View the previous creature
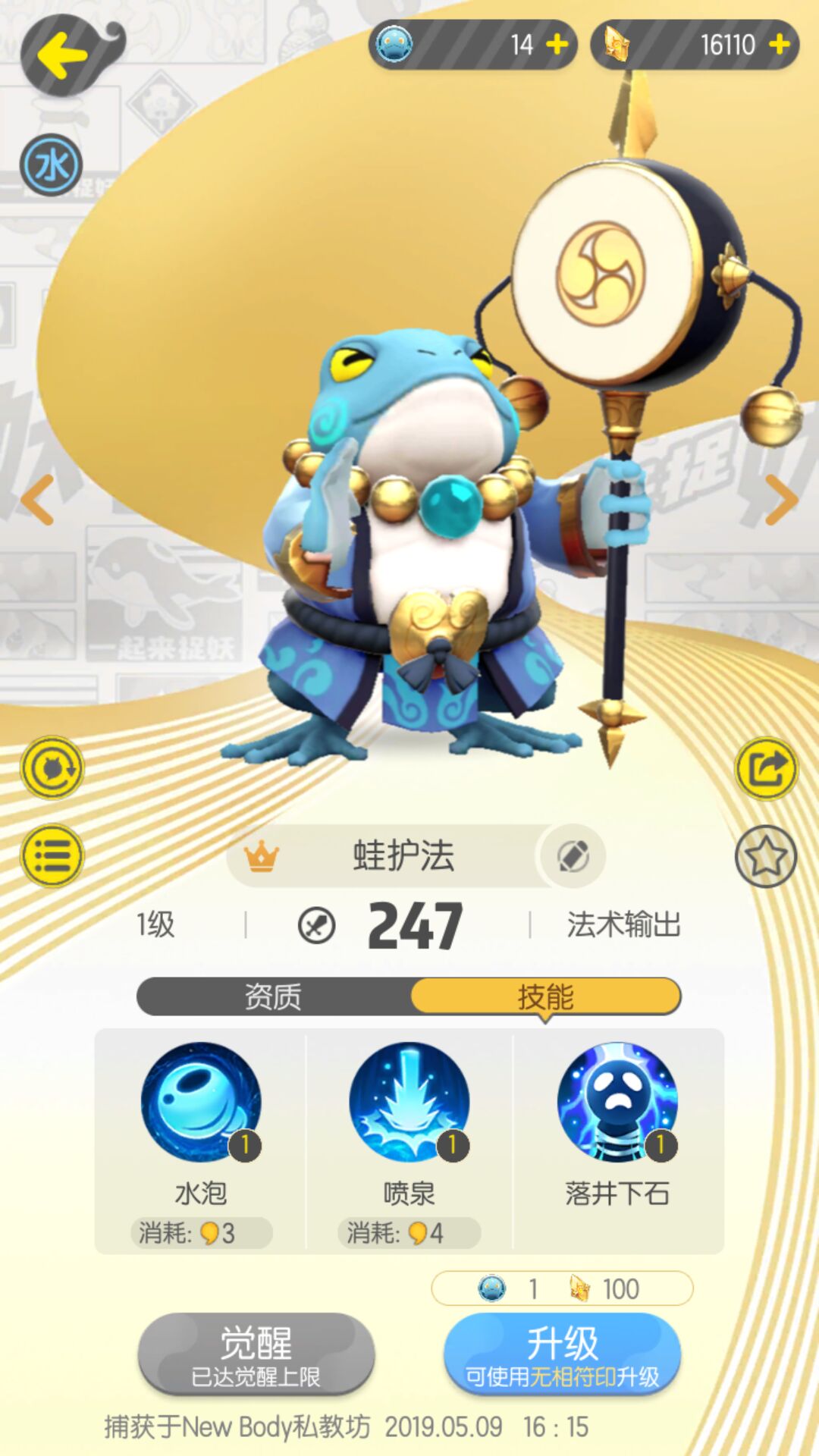 click(38, 500)
